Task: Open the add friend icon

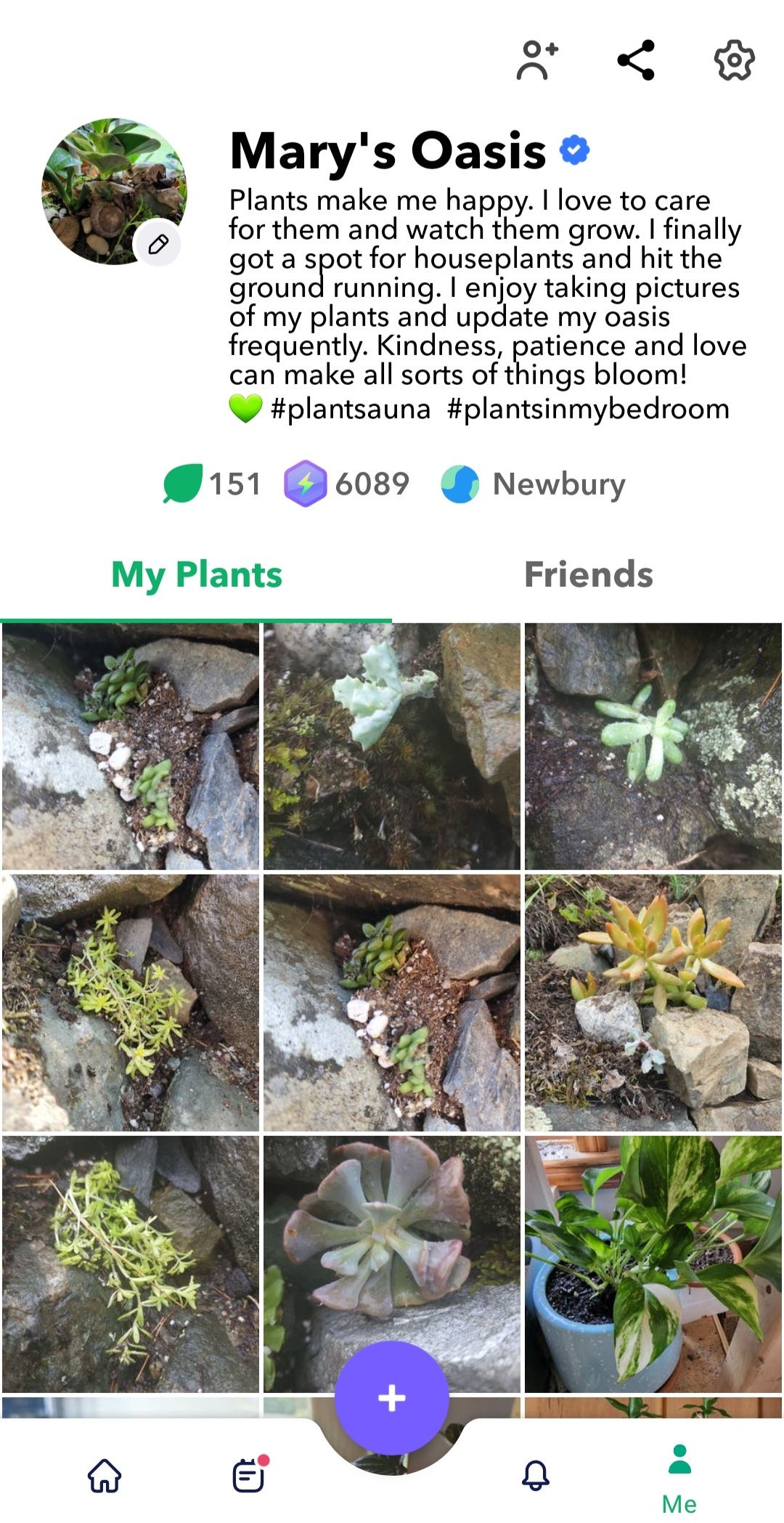Action: (537, 60)
